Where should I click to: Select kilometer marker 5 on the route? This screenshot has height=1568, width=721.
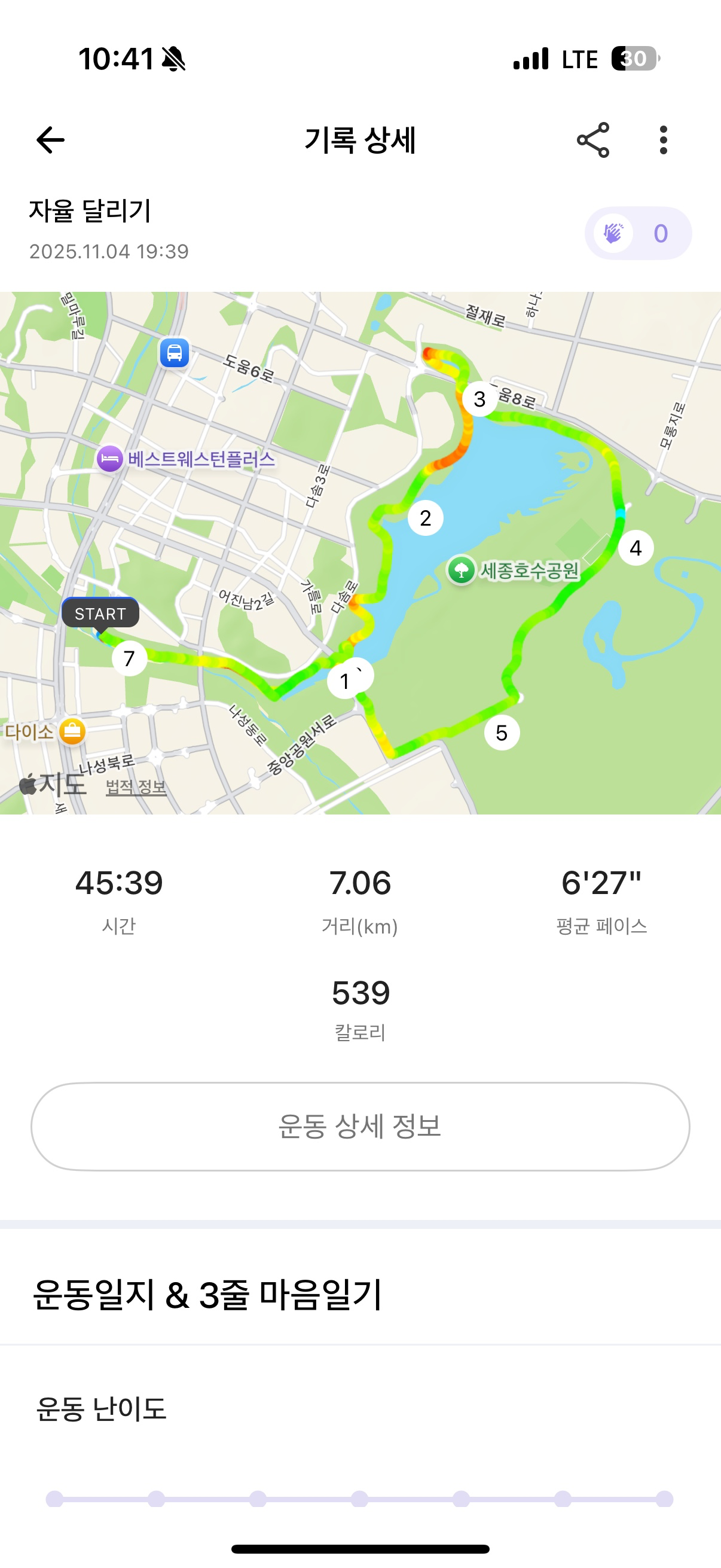[502, 734]
